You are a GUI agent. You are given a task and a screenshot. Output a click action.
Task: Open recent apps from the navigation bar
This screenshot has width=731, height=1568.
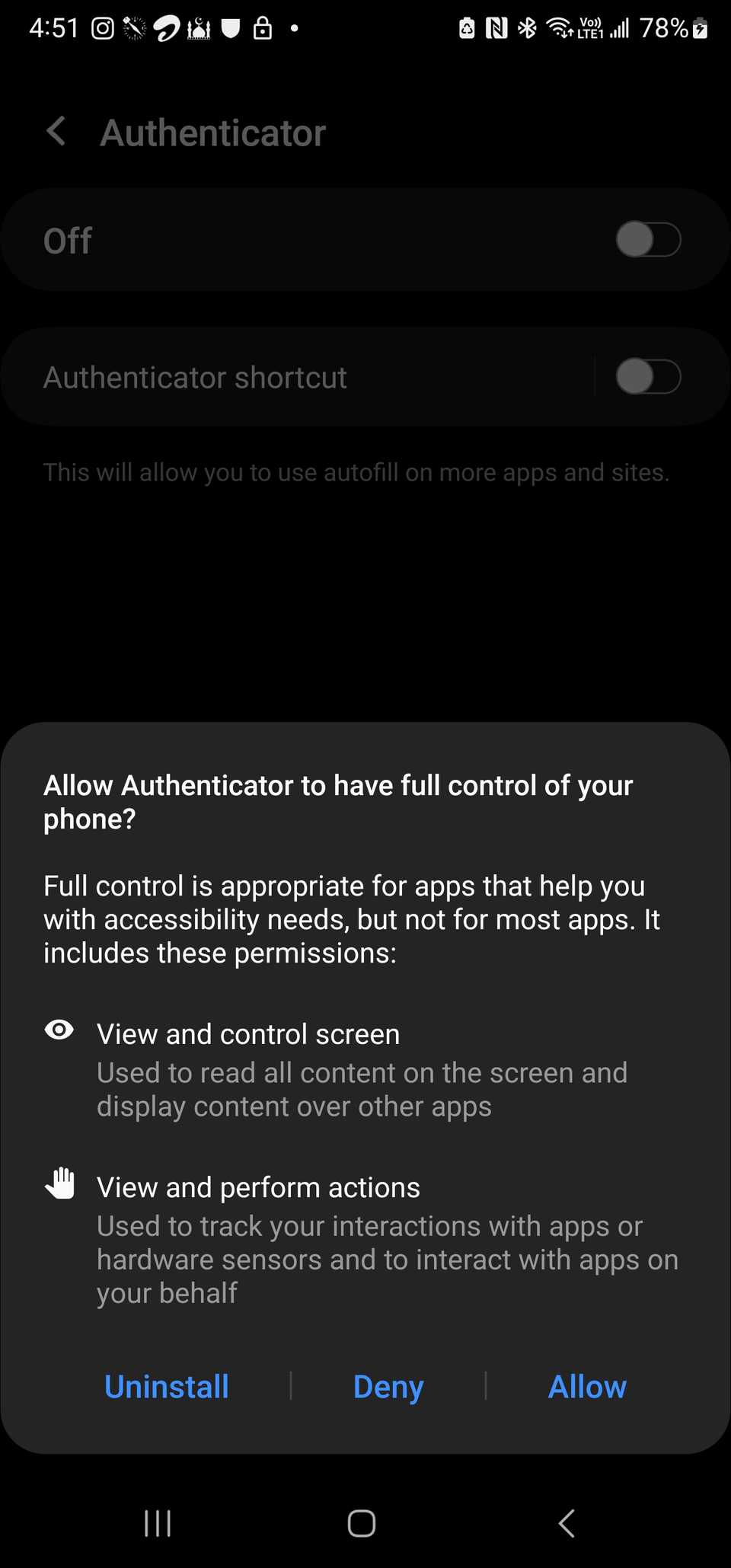point(157,1523)
